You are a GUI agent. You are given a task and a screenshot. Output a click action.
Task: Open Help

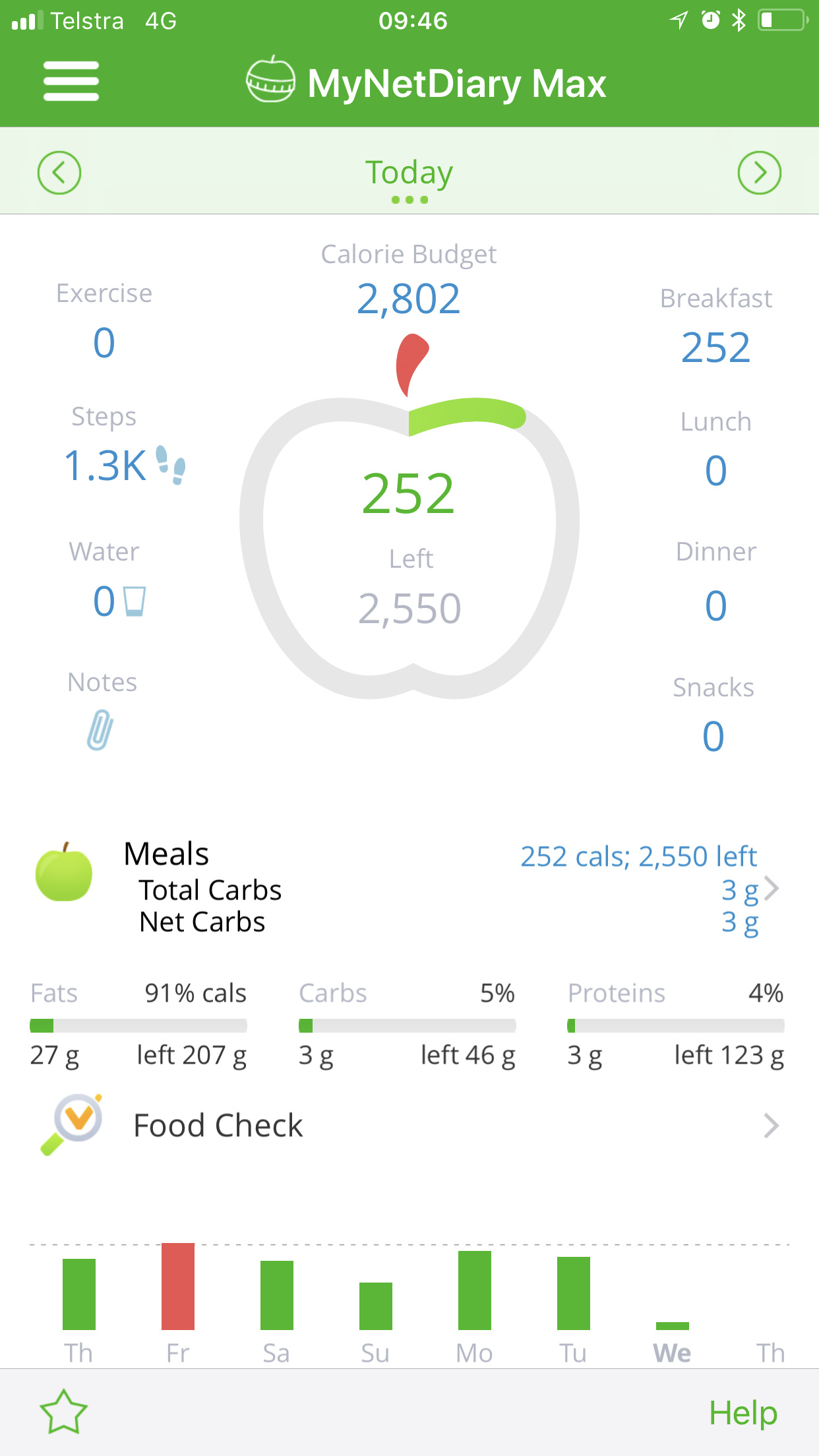(743, 1412)
